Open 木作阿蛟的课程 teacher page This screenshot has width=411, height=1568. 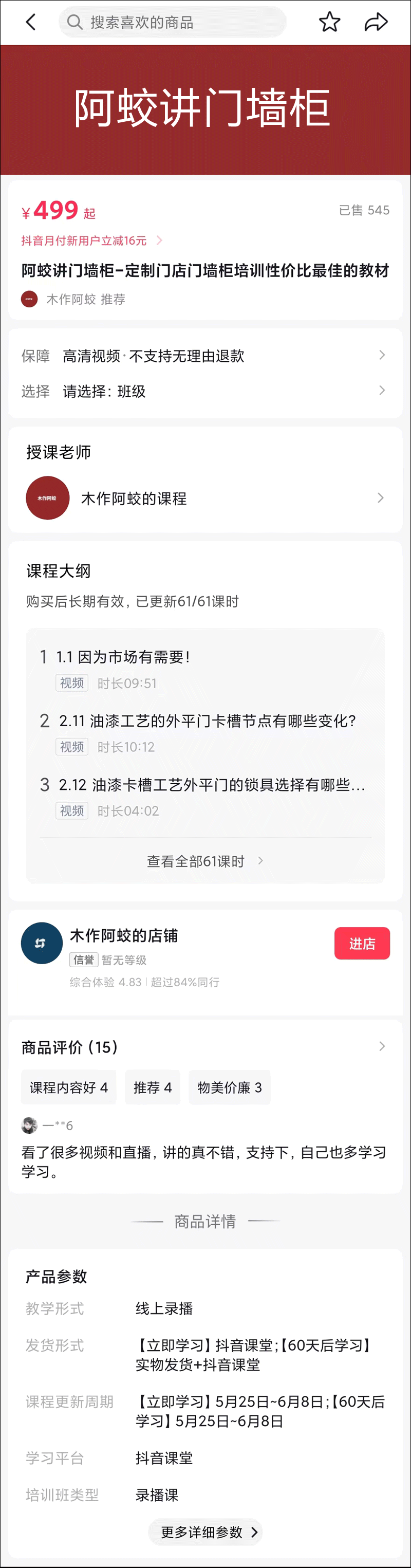tap(205, 499)
